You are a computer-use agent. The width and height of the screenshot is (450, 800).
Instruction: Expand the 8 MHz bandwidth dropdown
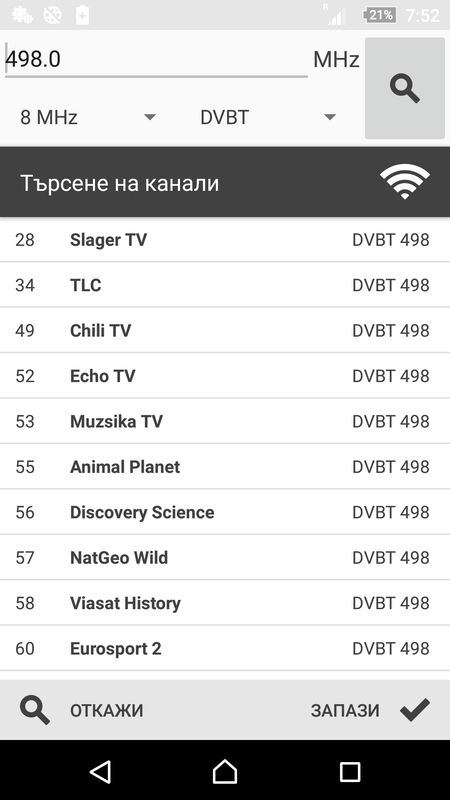coord(87,117)
